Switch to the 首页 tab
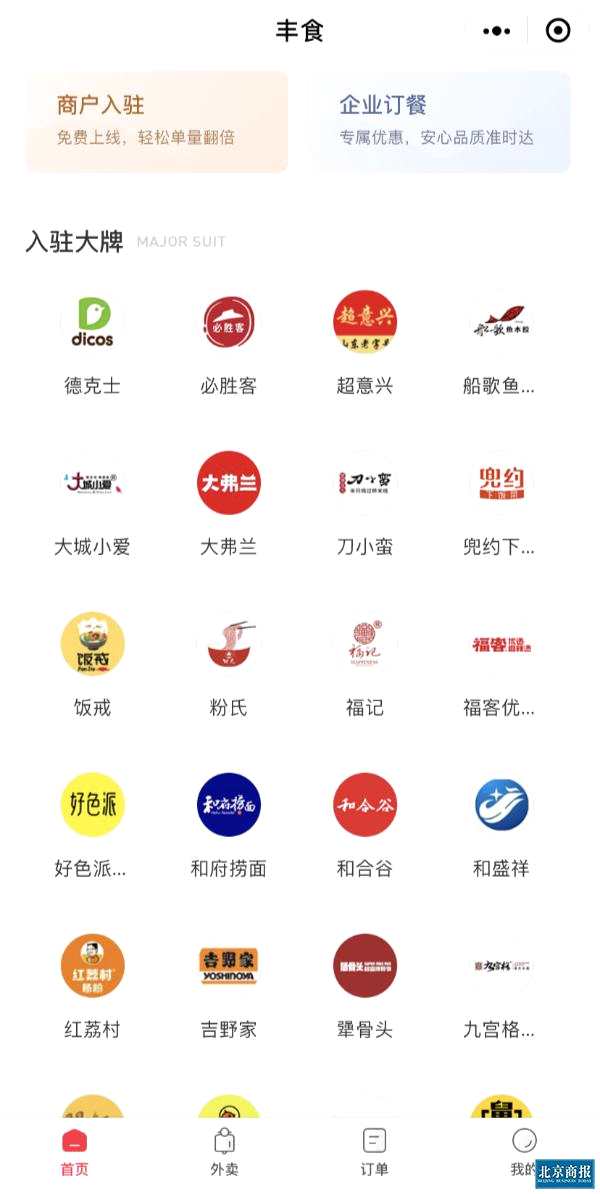 (74, 1152)
